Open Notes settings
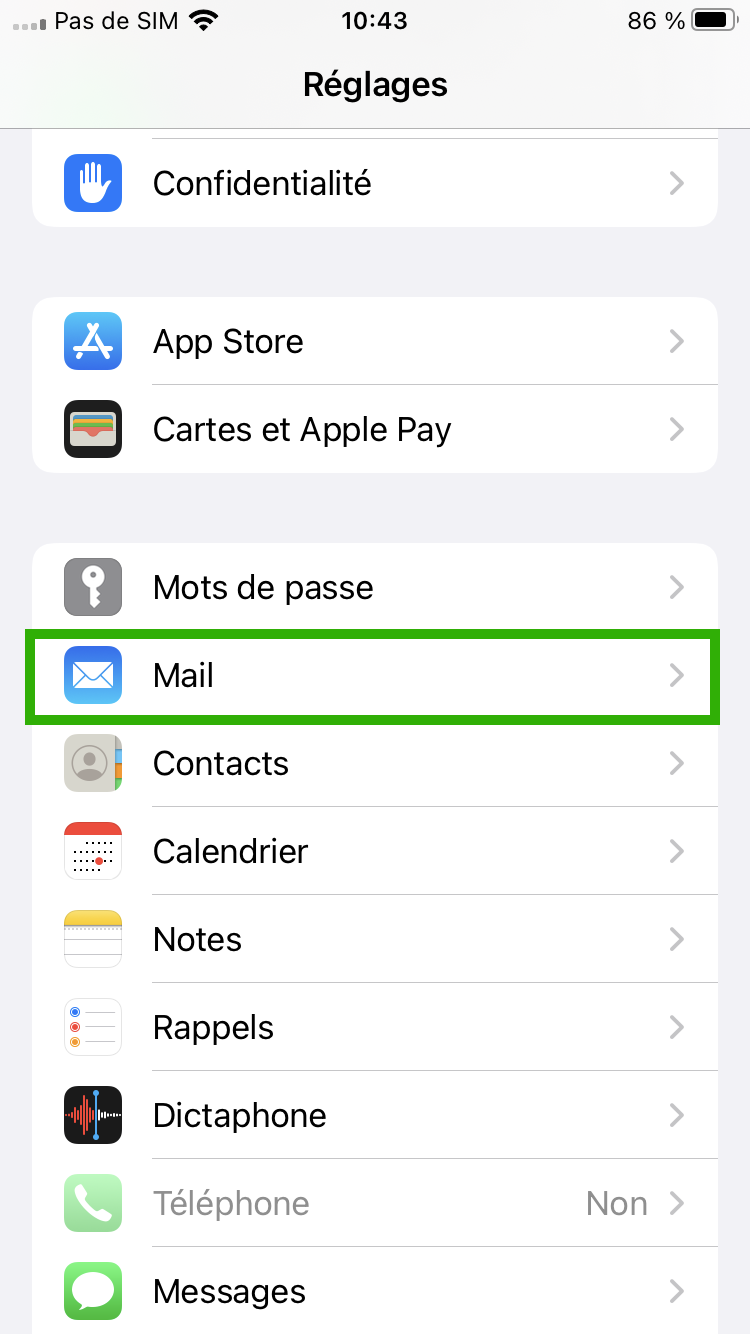 click(x=375, y=939)
